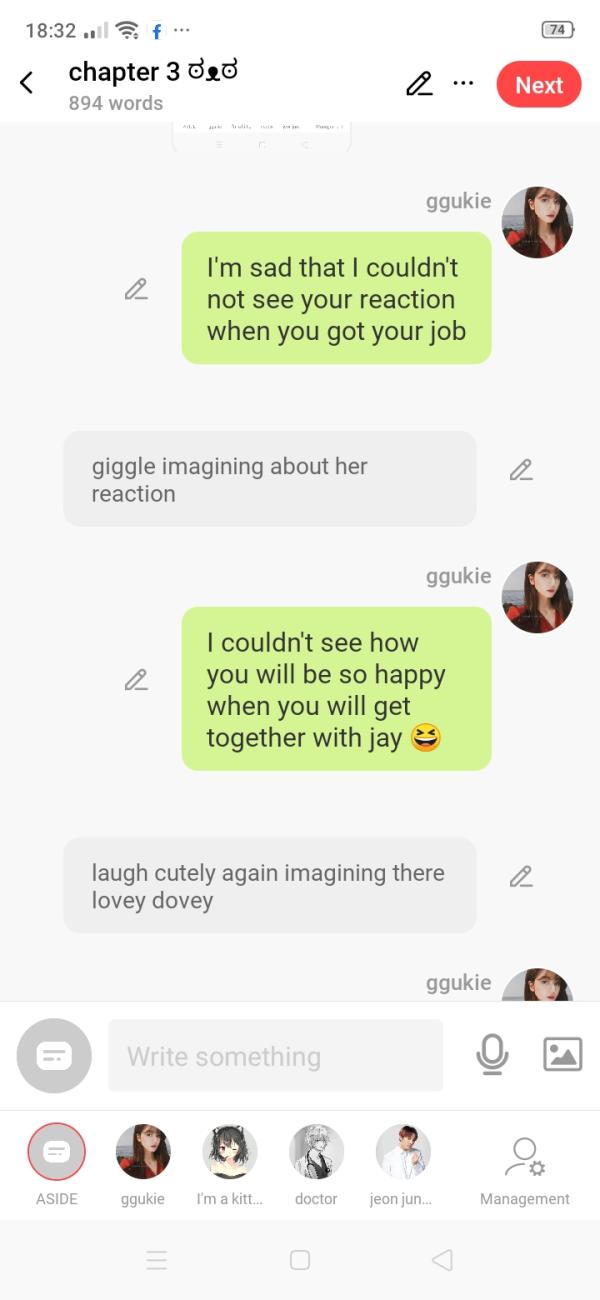Open the system recent apps button
This screenshot has height=1300, width=600.
pos(157,1261)
